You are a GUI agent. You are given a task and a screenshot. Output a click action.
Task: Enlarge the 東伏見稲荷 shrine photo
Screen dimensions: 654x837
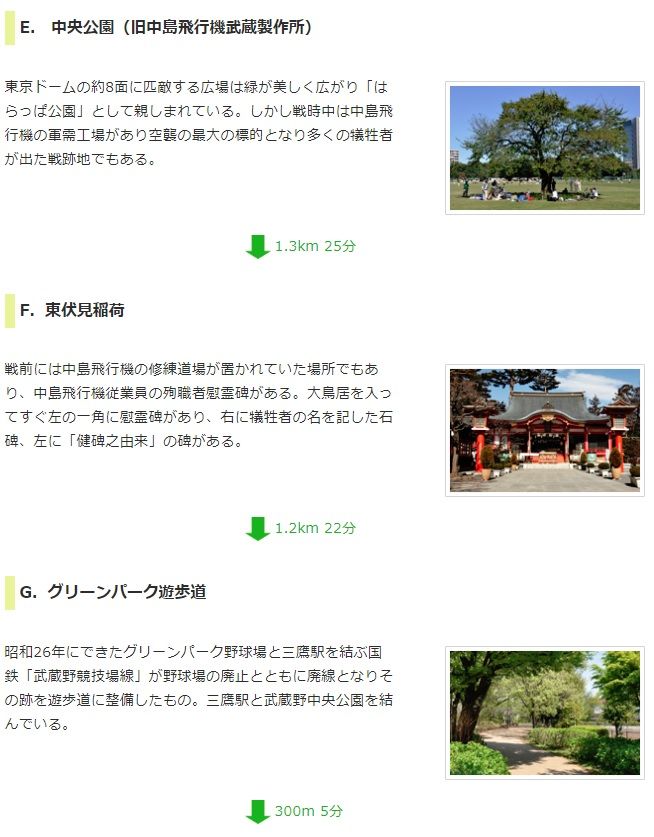click(x=544, y=430)
